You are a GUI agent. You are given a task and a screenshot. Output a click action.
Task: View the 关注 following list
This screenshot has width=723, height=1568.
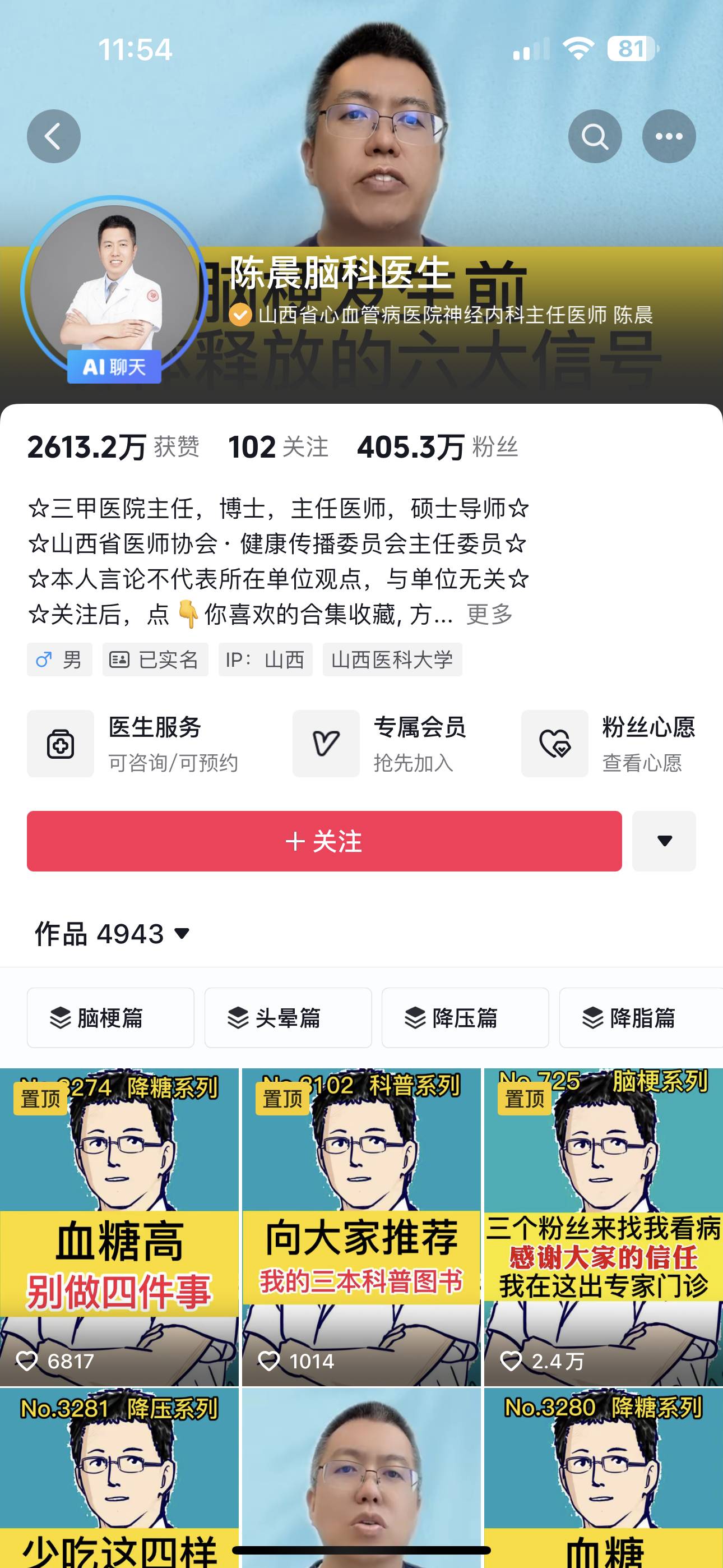(278, 448)
